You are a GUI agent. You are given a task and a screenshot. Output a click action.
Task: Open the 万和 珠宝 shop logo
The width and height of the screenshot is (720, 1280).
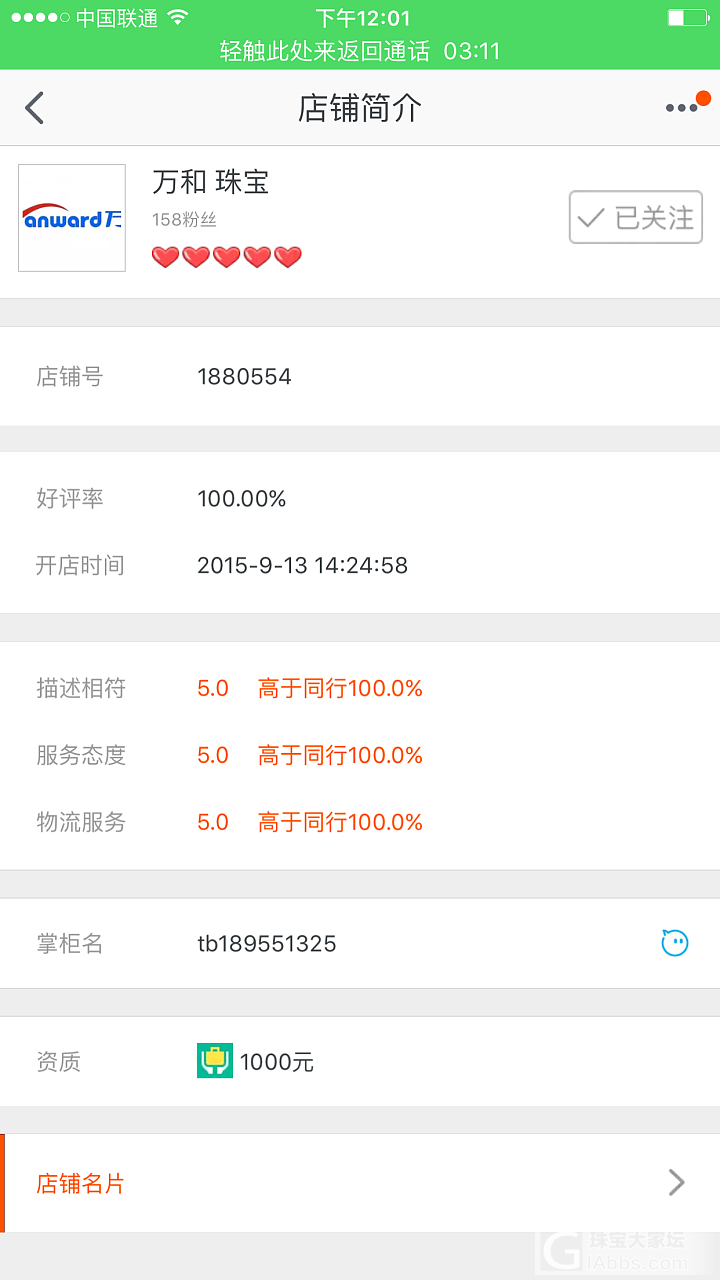point(72,218)
